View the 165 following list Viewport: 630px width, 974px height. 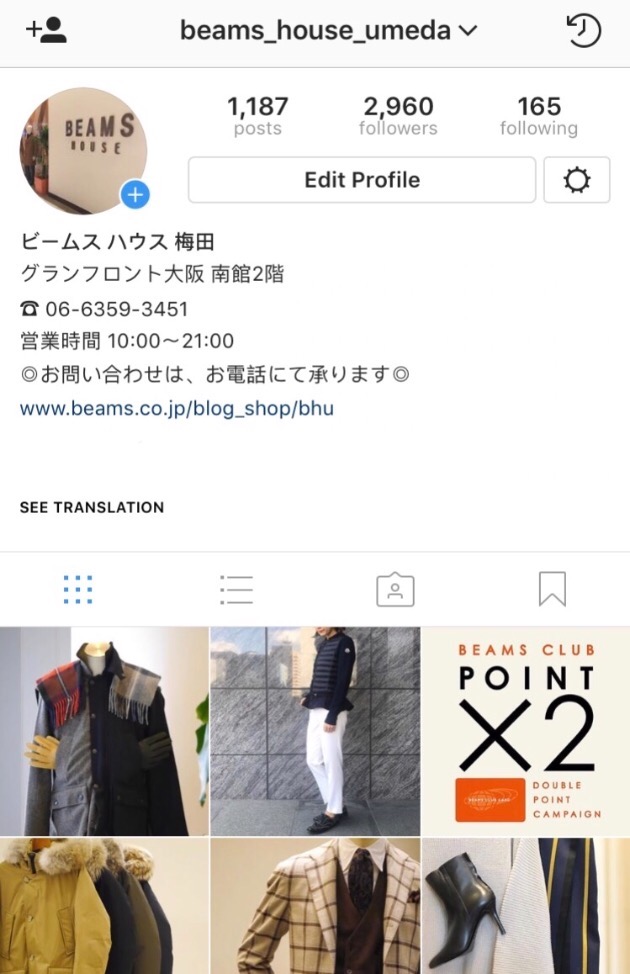pyautogui.click(x=539, y=116)
